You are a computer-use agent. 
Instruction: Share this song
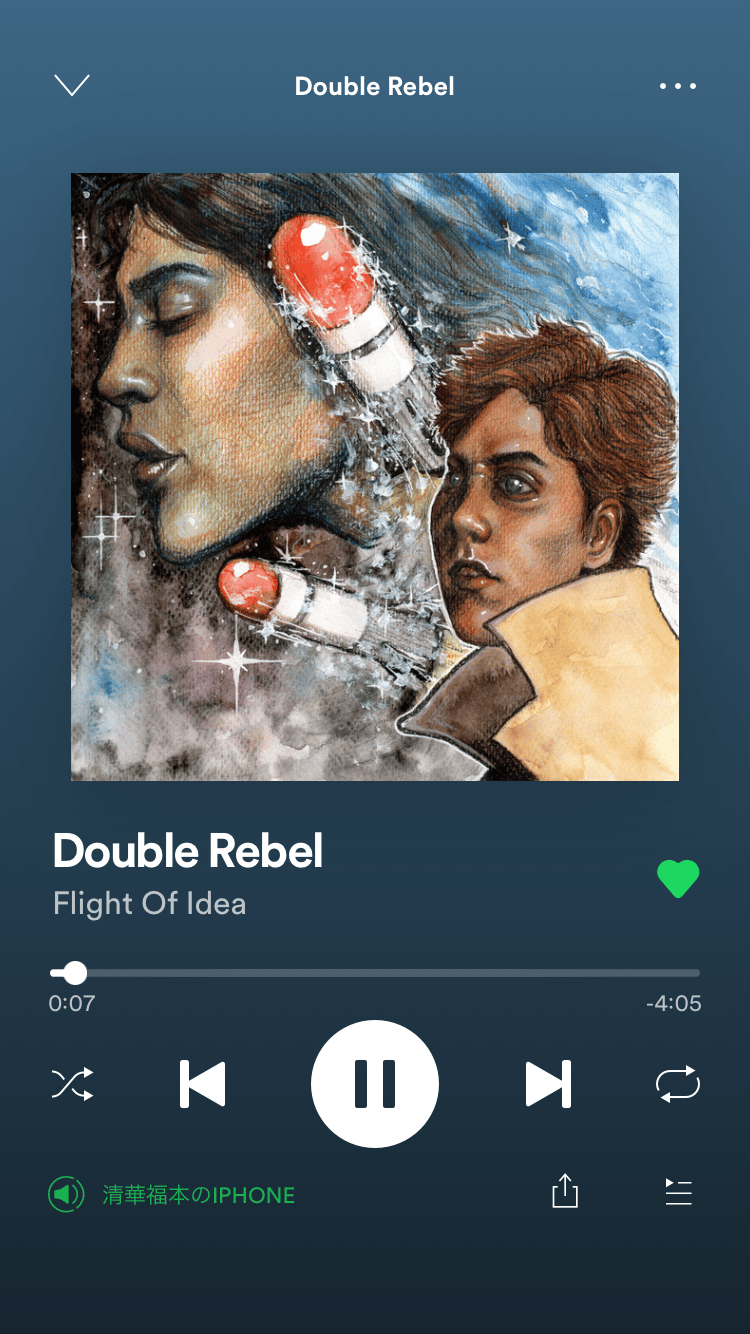(x=565, y=1191)
